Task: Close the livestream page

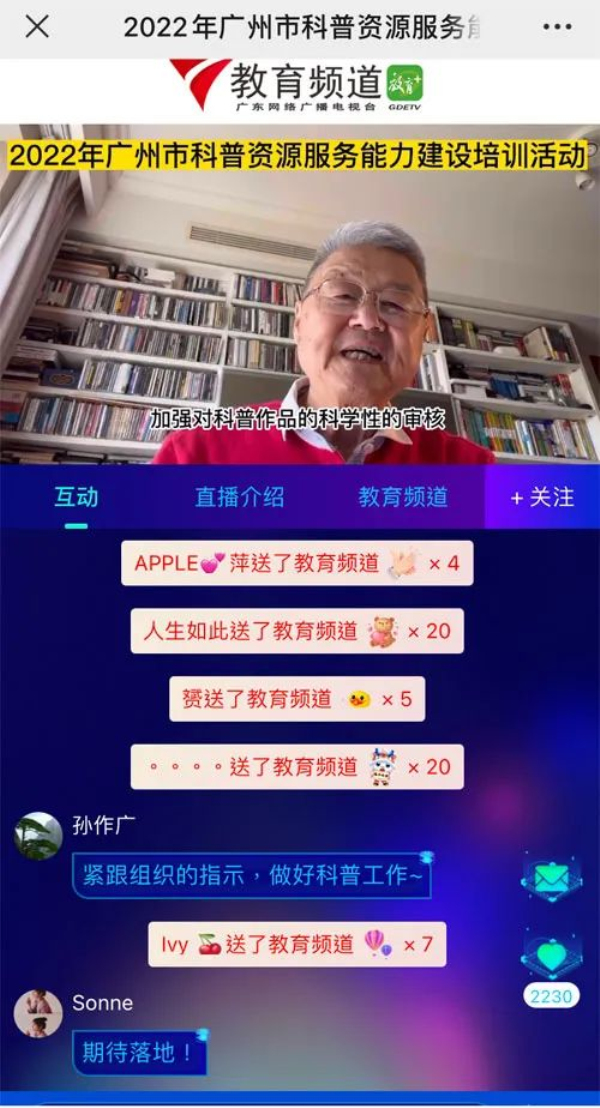Action: pos(37,27)
